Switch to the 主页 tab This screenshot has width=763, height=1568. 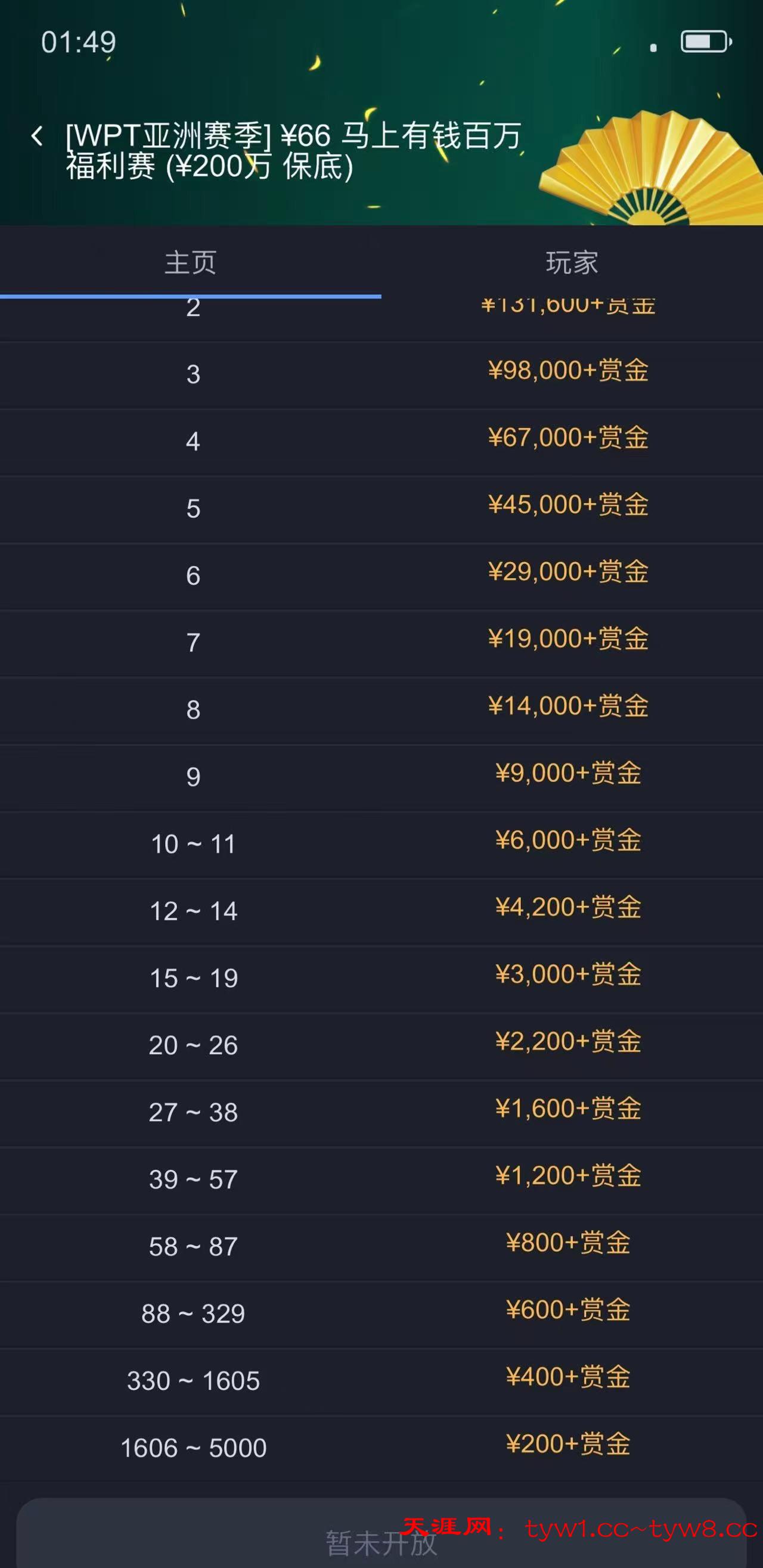tap(191, 263)
